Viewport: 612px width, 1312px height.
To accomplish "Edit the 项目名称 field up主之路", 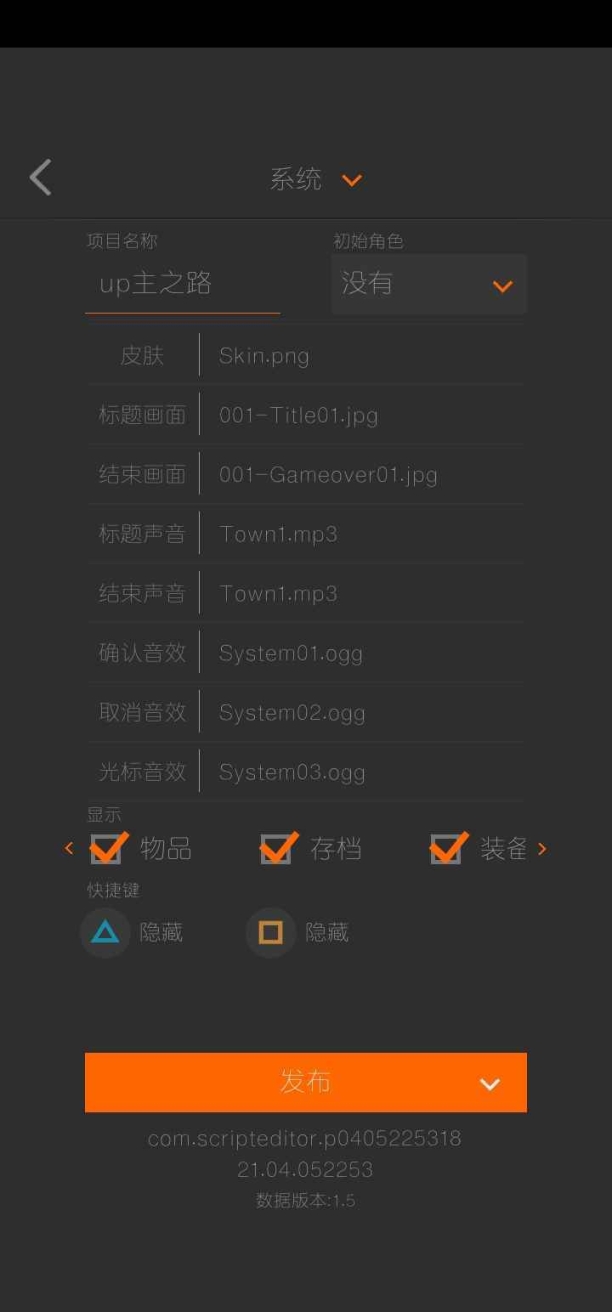I will [x=182, y=284].
